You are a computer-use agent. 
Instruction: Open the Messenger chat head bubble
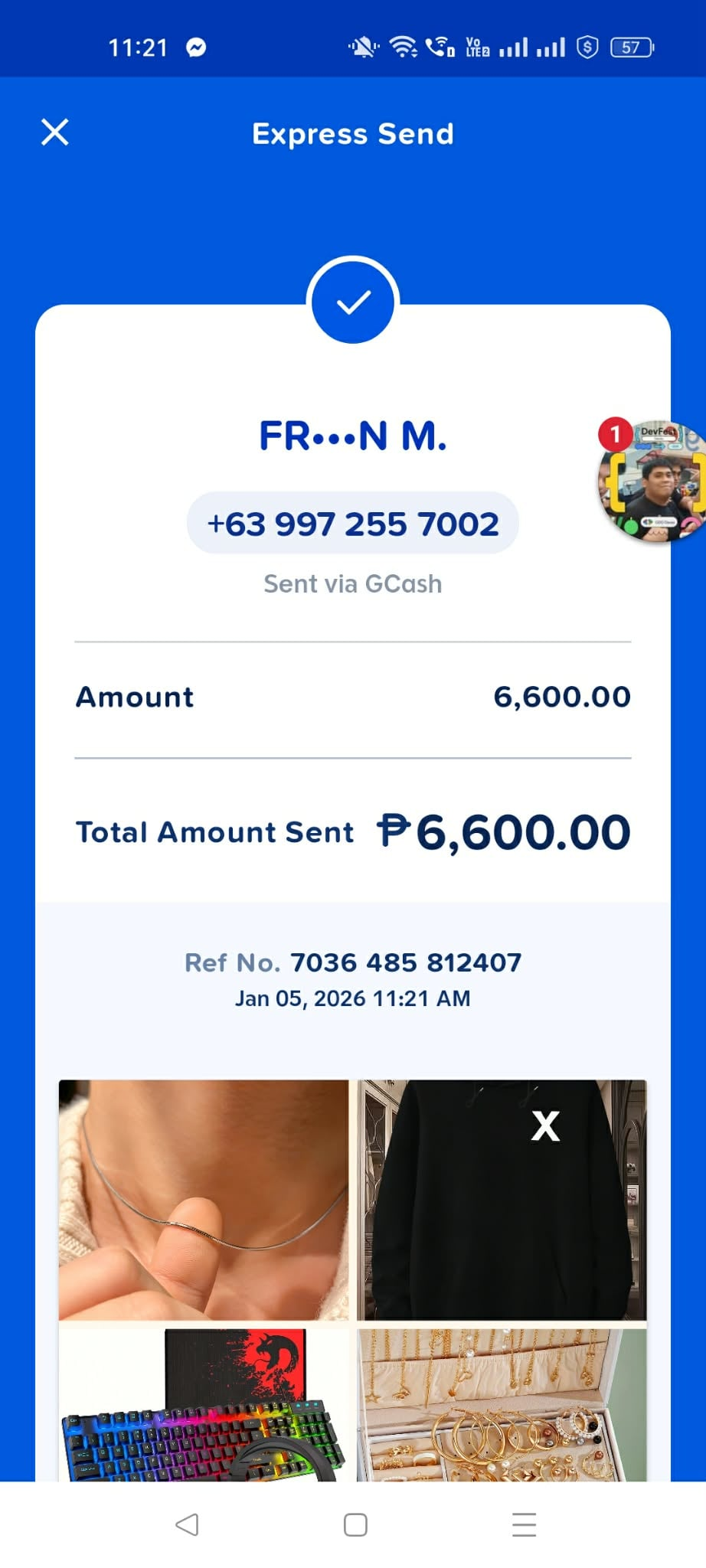pyautogui.click(x=652, y=482)
